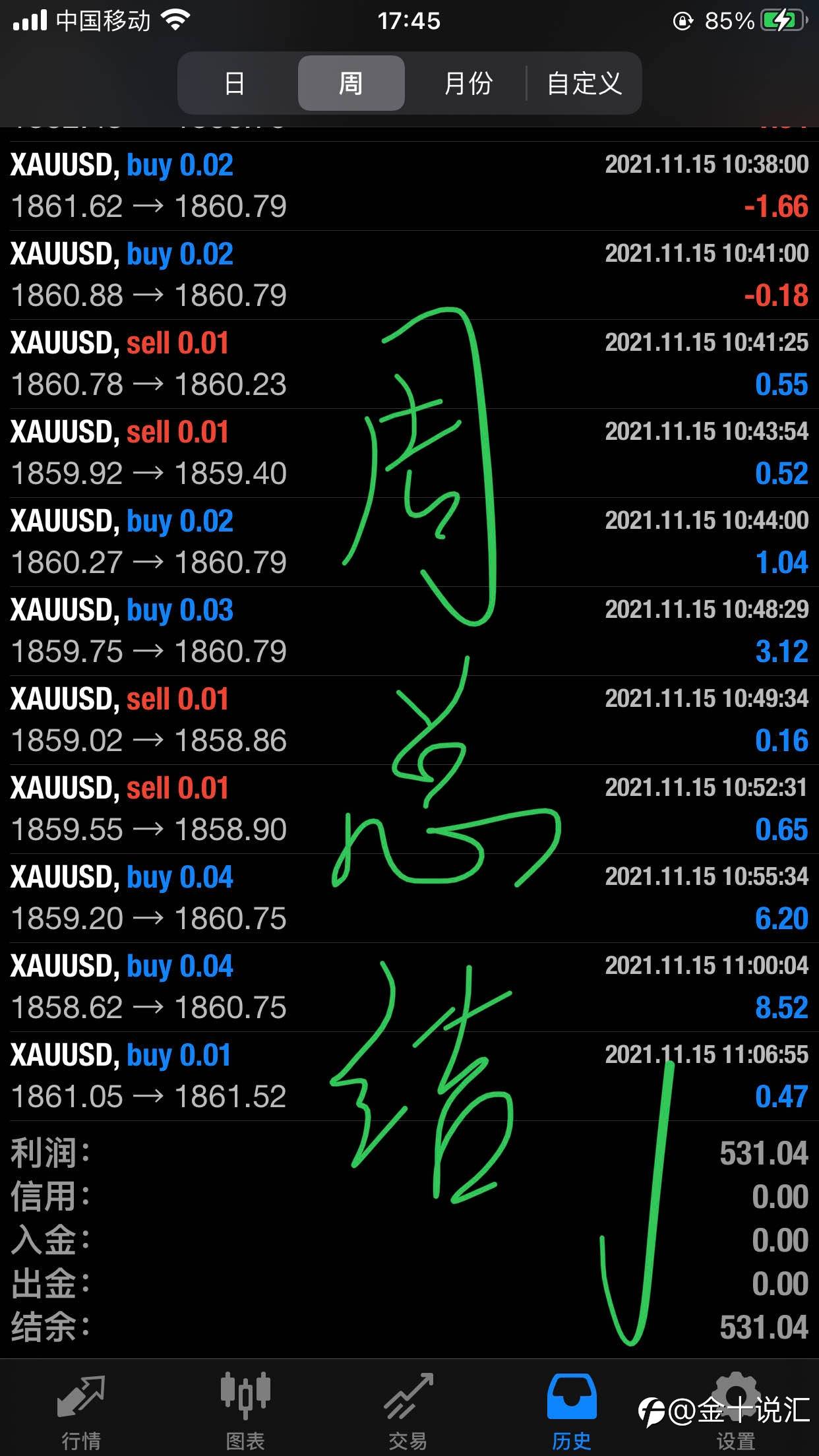Switch to the 日 (day) period

pos(235,83)
